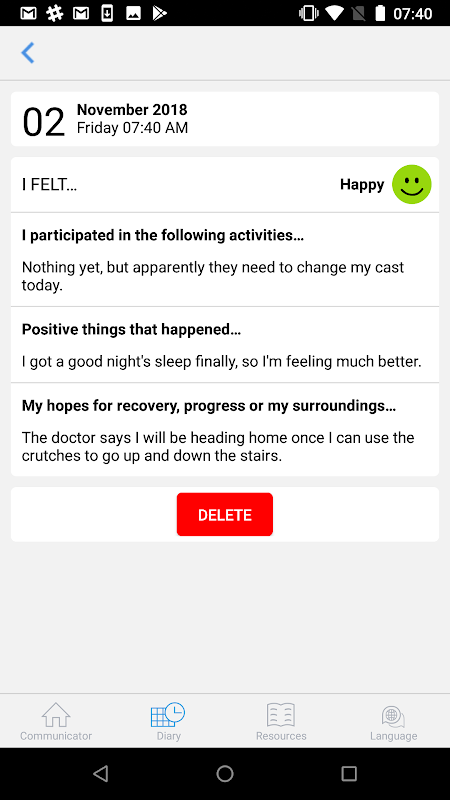The height and width of the screenshot is (800, 450).
Task: Open the recent apps overview
Action: click(x=349, y=773)
